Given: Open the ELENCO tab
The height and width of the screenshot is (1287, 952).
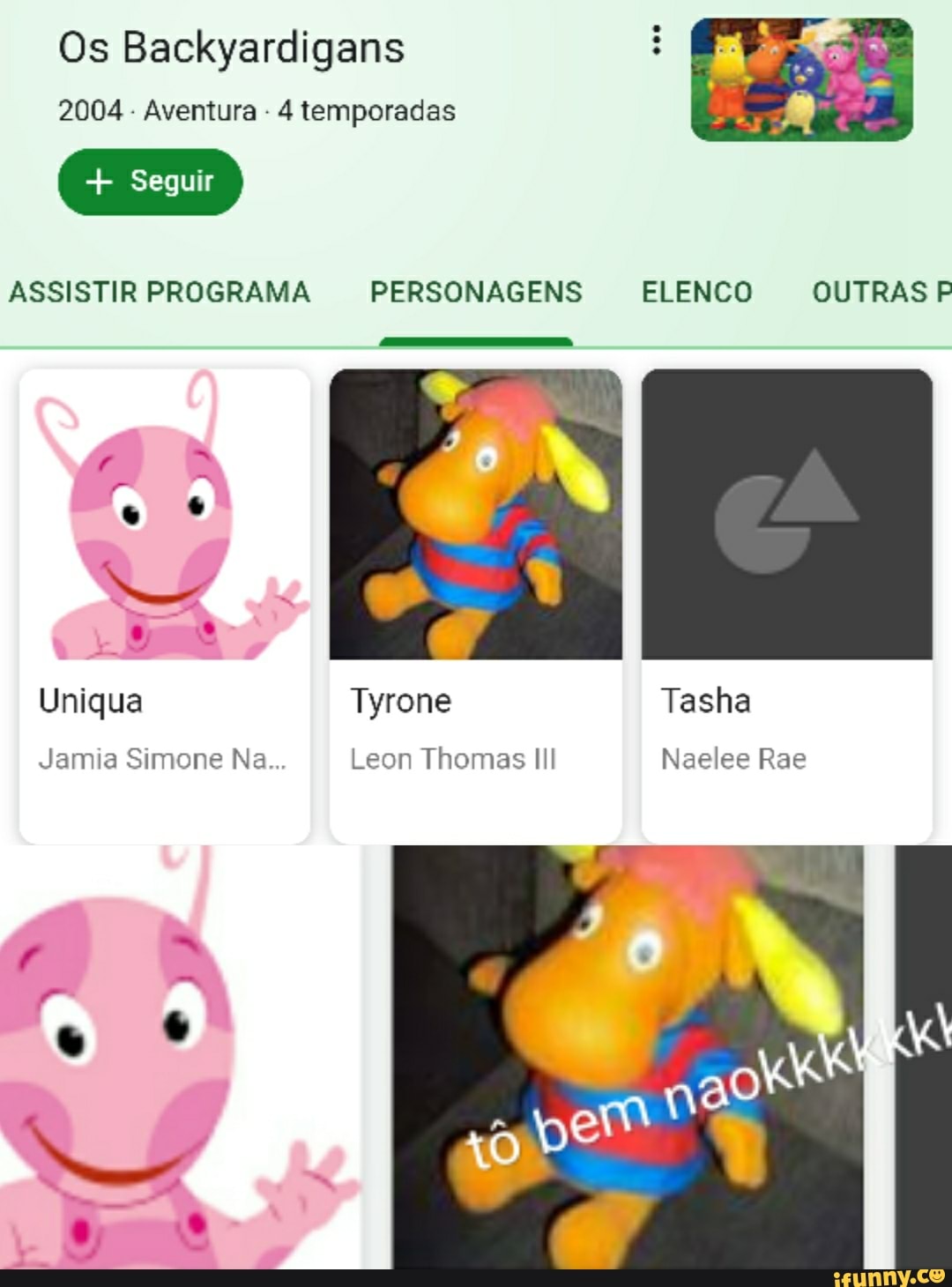Looking at the screenshot, I should [x=697, y=291].
